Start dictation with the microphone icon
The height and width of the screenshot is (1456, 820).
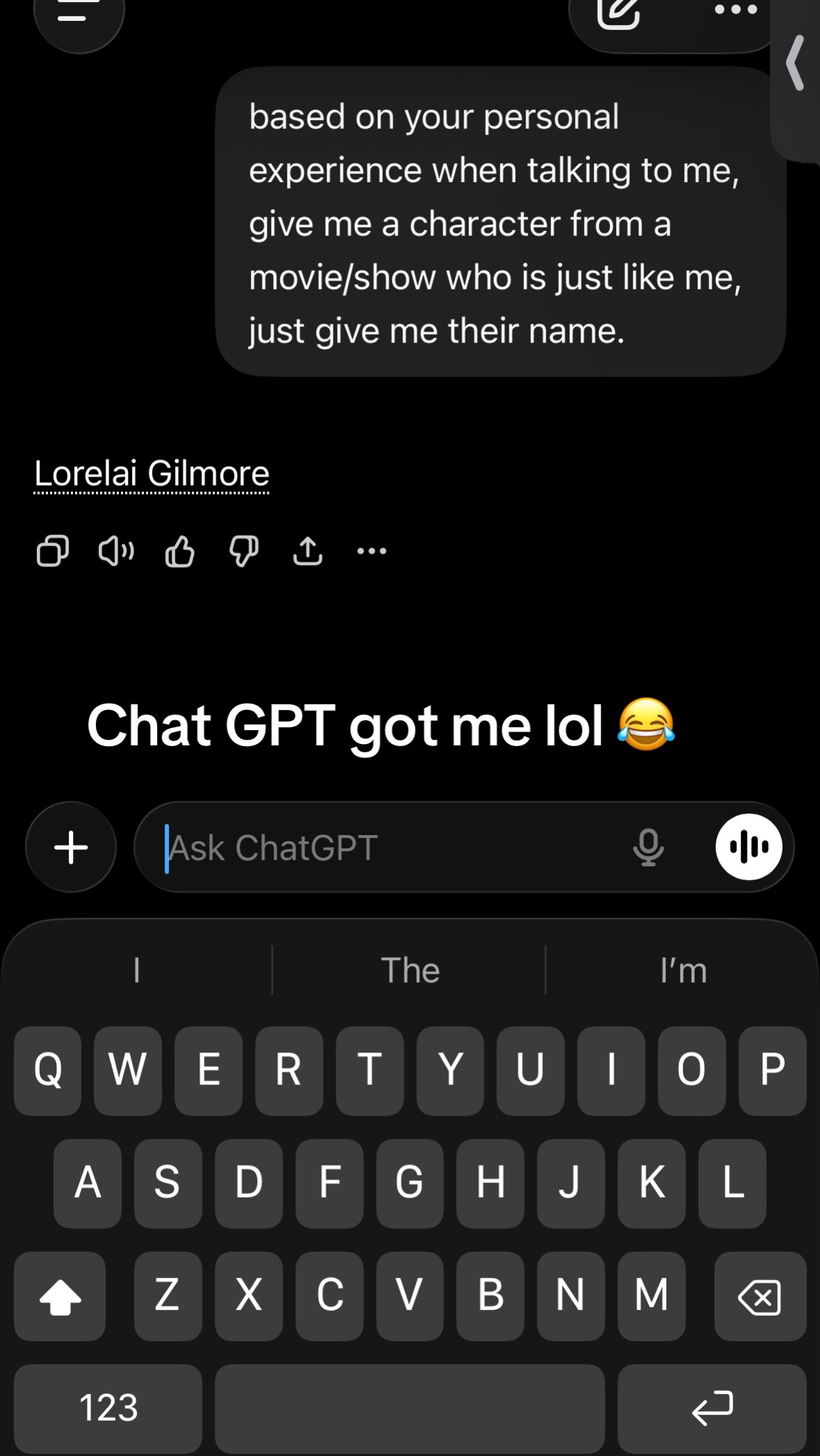(x=648, y=847)
